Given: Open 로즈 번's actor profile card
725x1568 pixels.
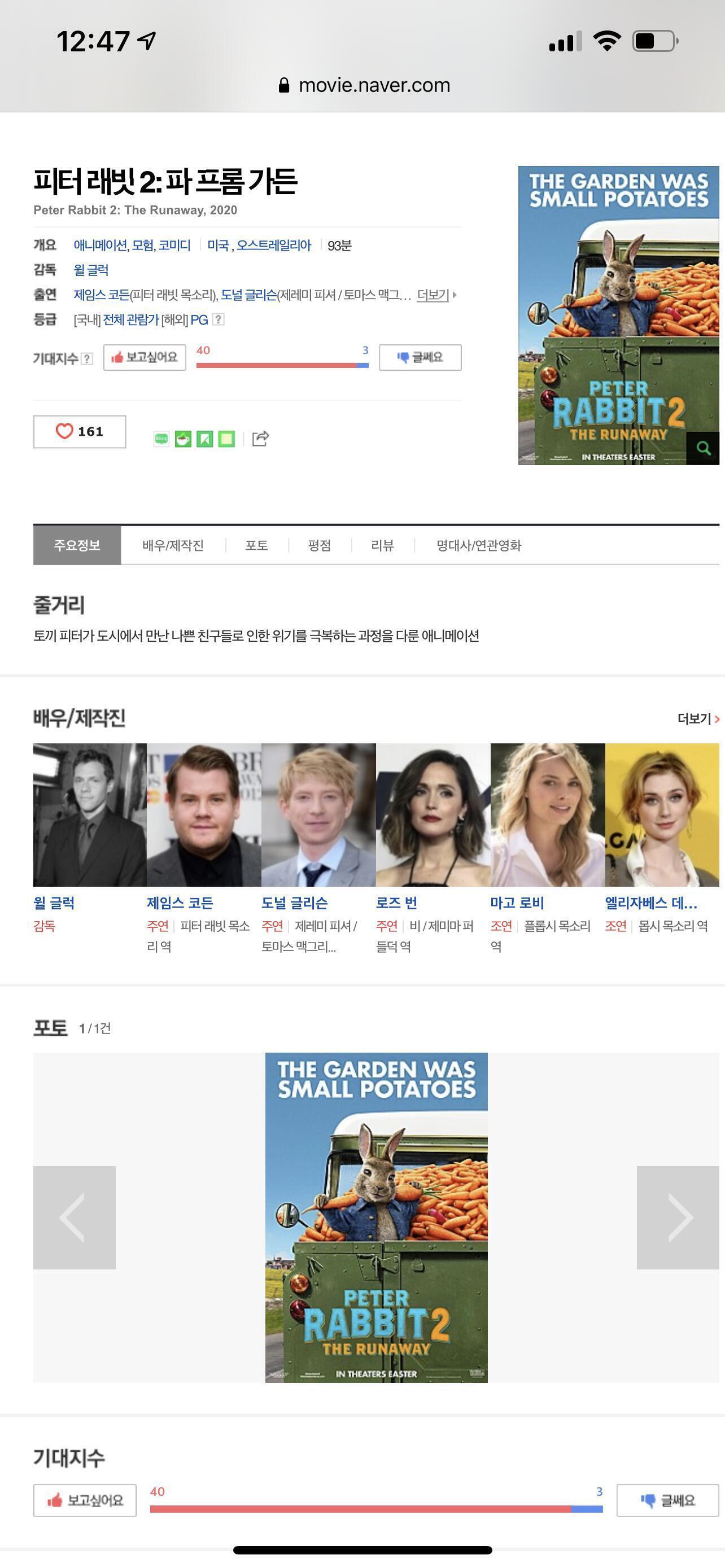Looking at the screenshot, I should tap(432, 848).
